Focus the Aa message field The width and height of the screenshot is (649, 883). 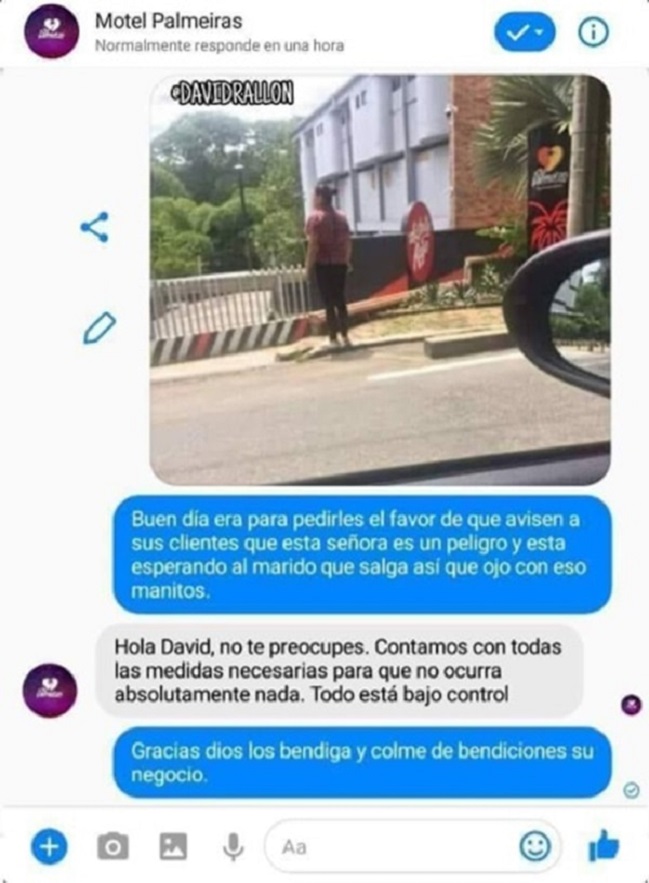(390, 847)
